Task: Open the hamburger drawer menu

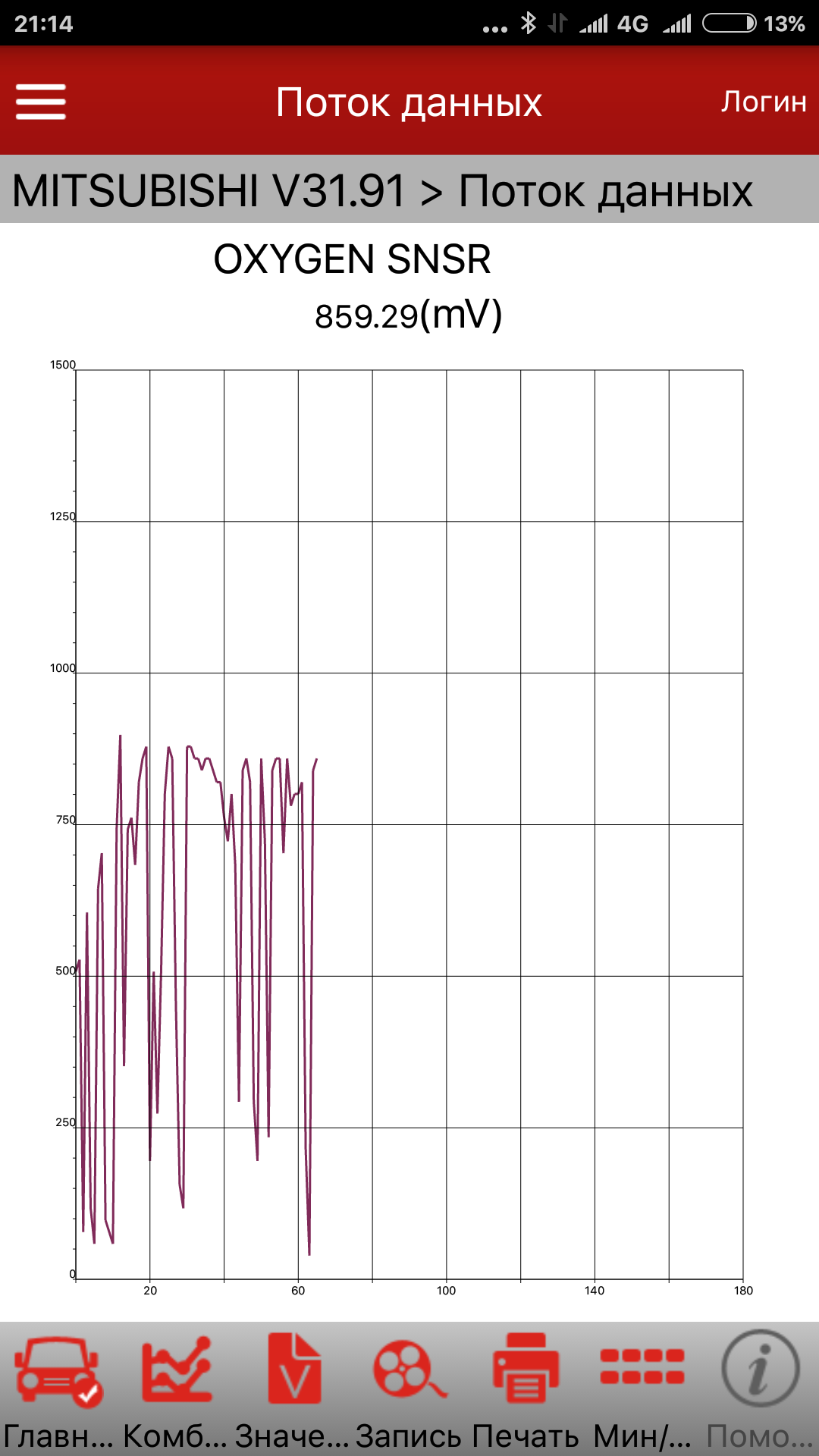Action: pyautogui.click(x=41, y=102)
